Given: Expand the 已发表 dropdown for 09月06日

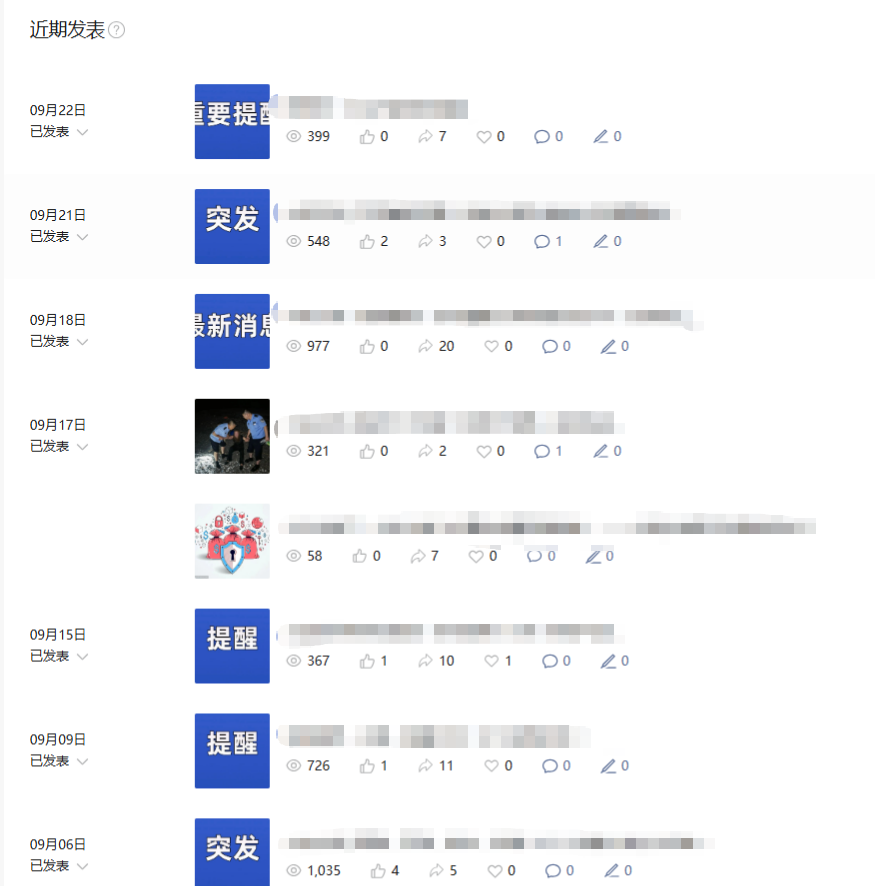Looking at the screenshot, I should click(82, 866).
